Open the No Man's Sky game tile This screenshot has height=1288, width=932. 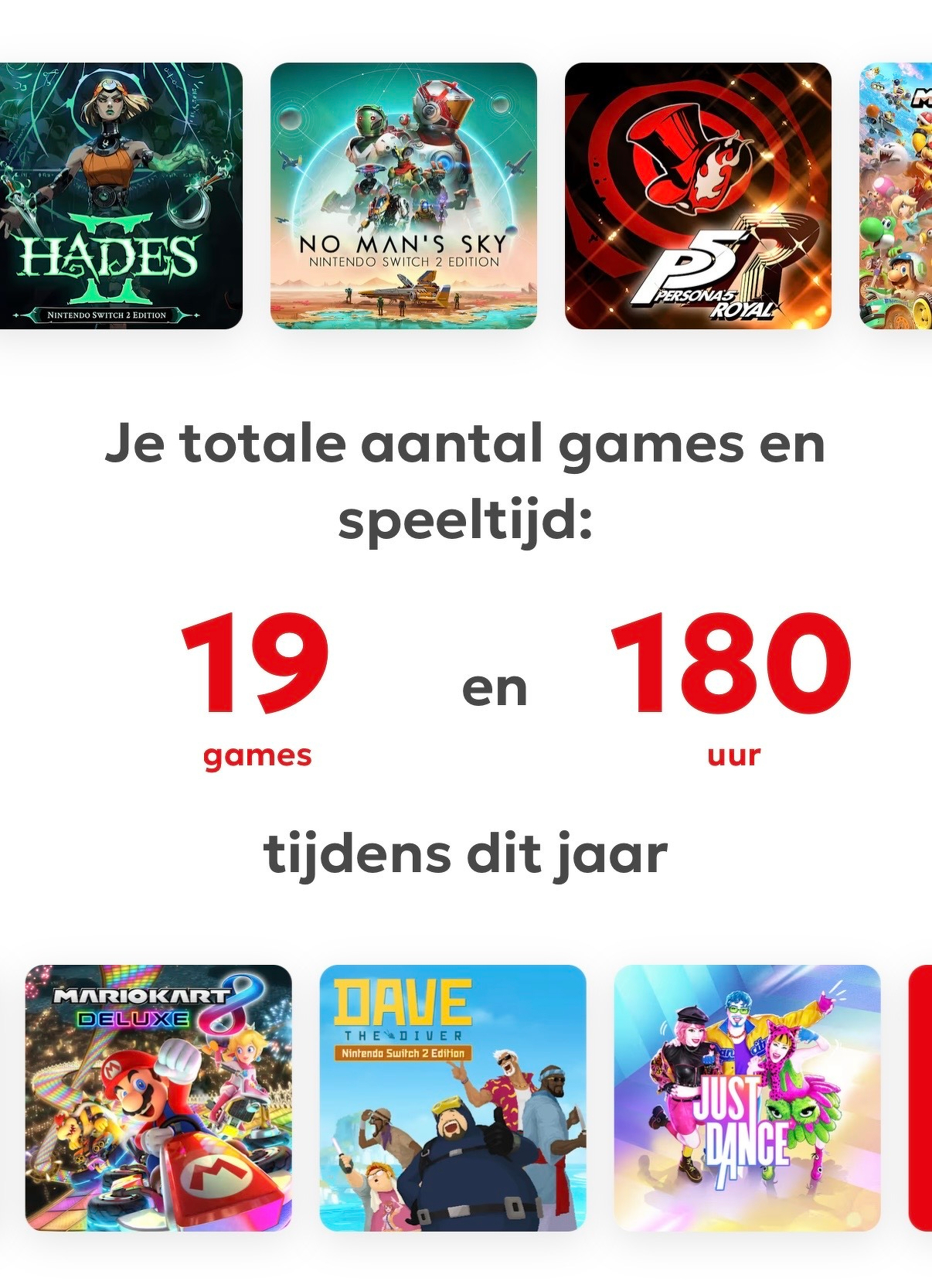point(403,196)
